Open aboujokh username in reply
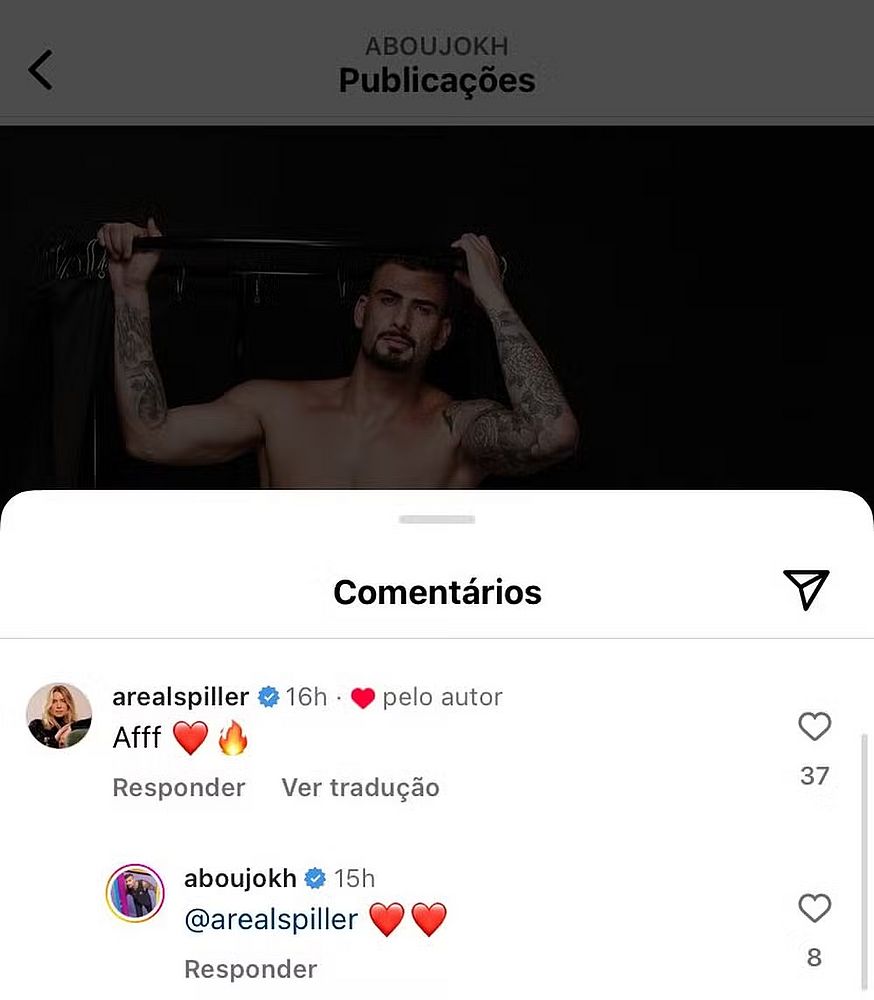The height and width of the screenshot is (1000, 874). pos(240,879)
